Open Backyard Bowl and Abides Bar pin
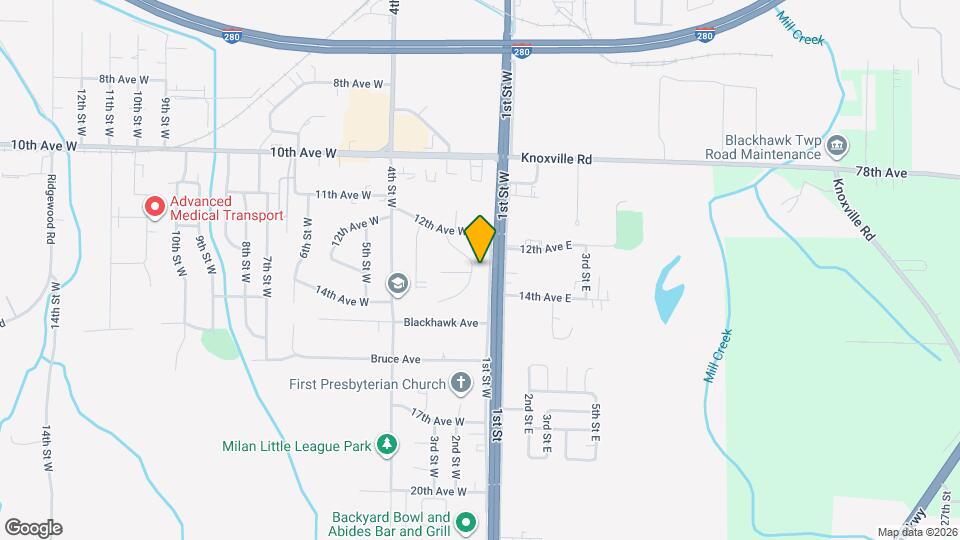 [465, 522]
